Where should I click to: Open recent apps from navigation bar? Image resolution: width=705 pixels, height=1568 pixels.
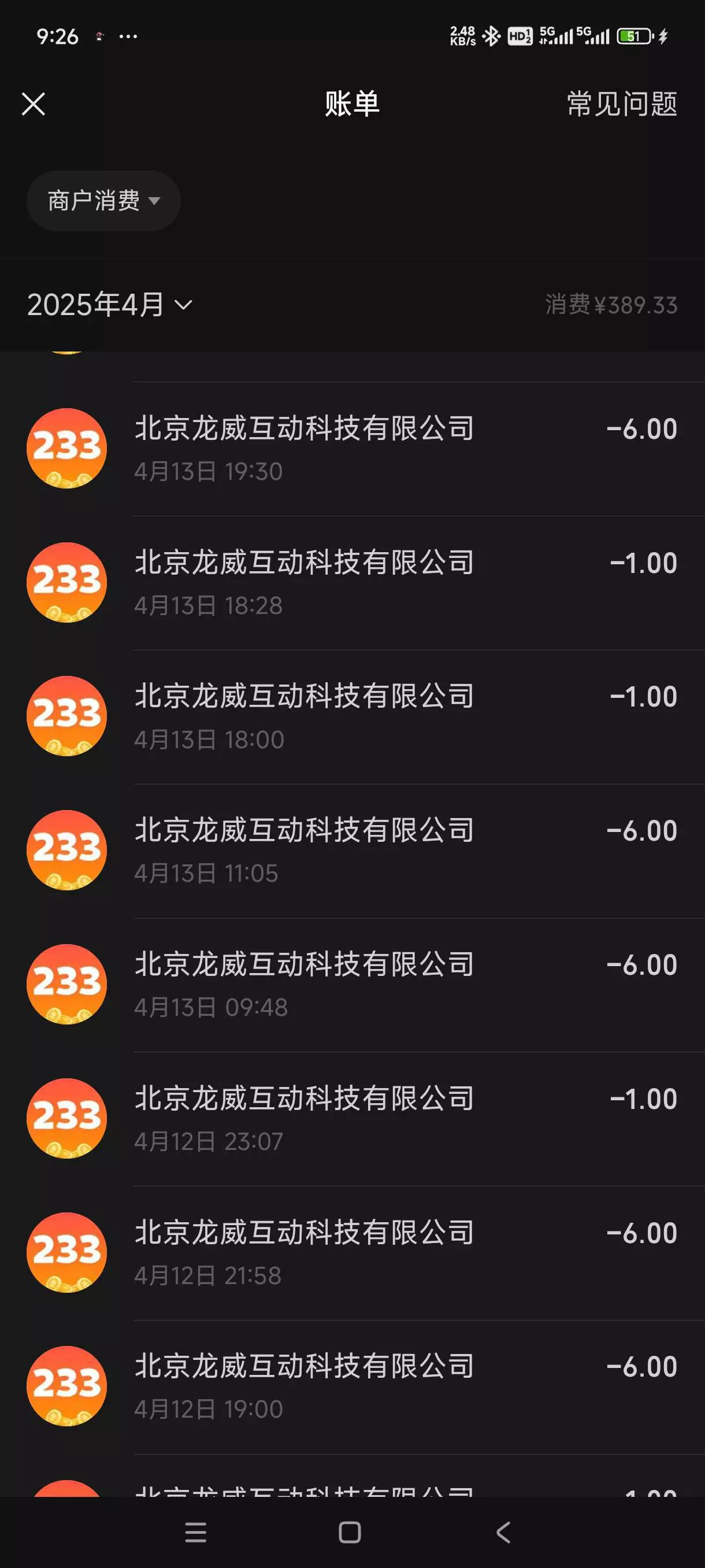click(x=196, y=1532)
